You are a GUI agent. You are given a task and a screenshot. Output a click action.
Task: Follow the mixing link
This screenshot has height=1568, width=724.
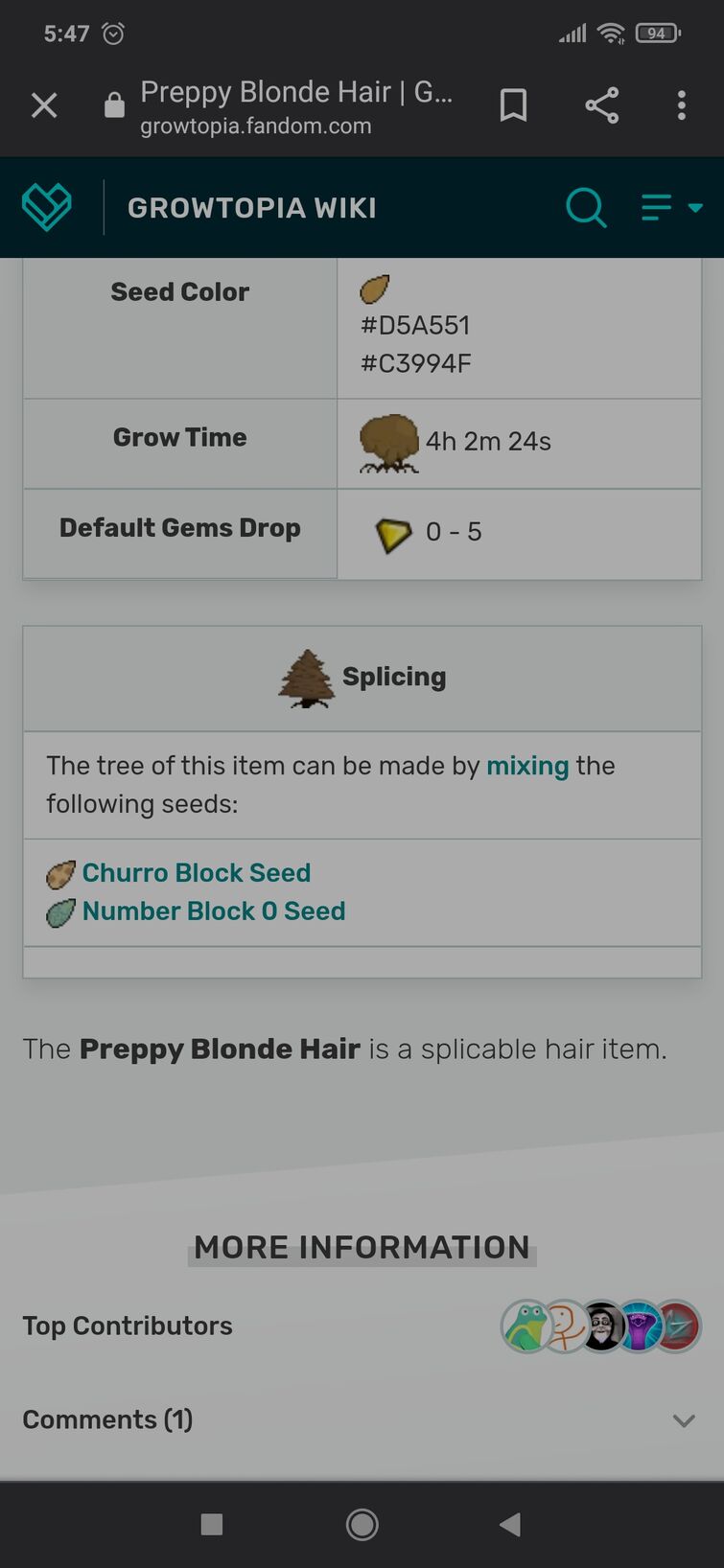(x=527, y=766)
